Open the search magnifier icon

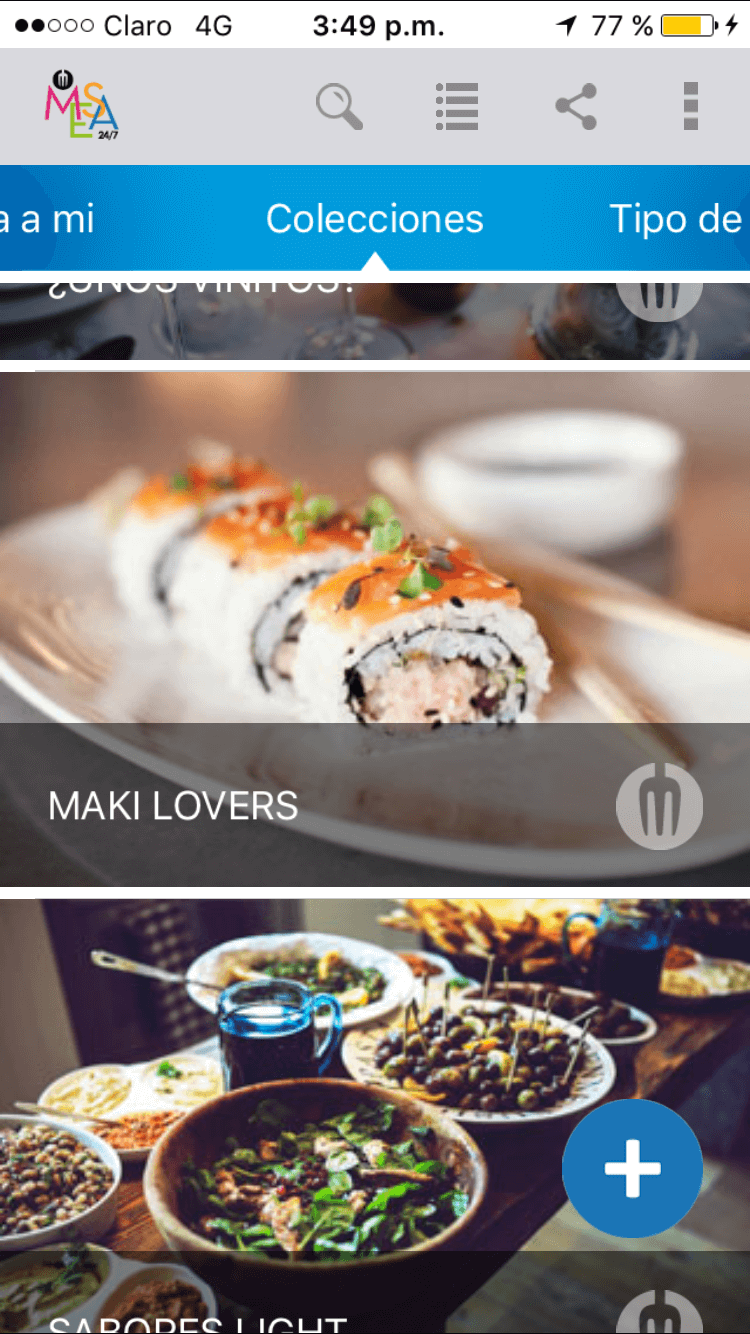point(339,106)
